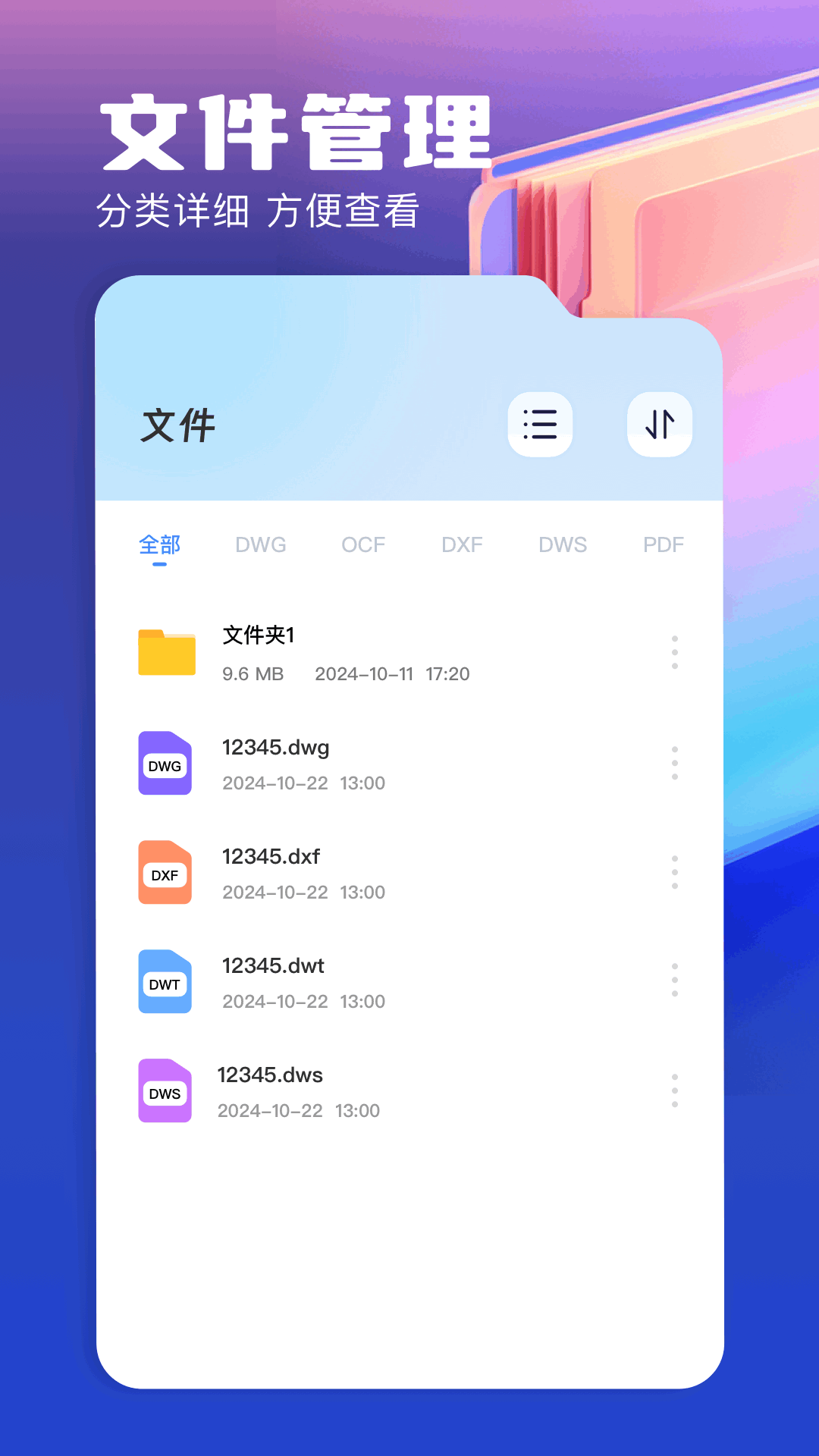The height and width of the screenshot is (1456, 819).
Task: Open more options for 12345.dws
Action: coord(675,1091)
